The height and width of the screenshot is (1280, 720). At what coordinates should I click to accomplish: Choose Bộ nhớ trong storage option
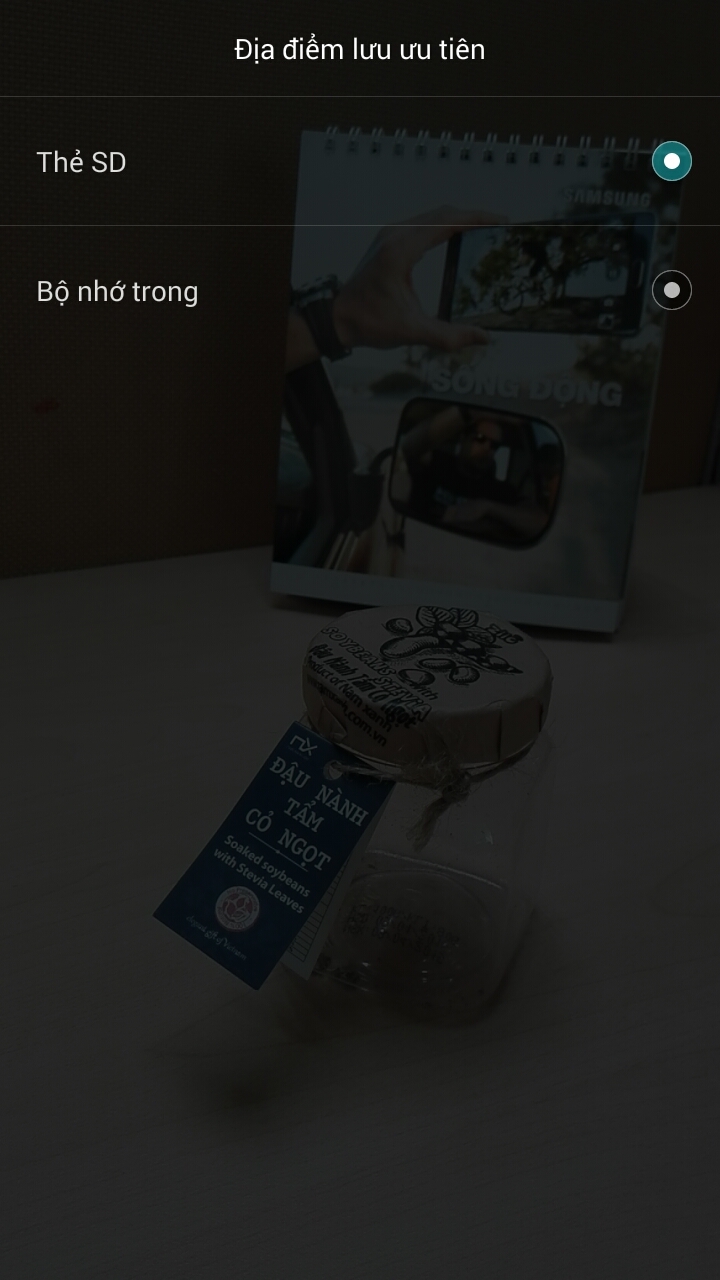click(x=671, y=291)
